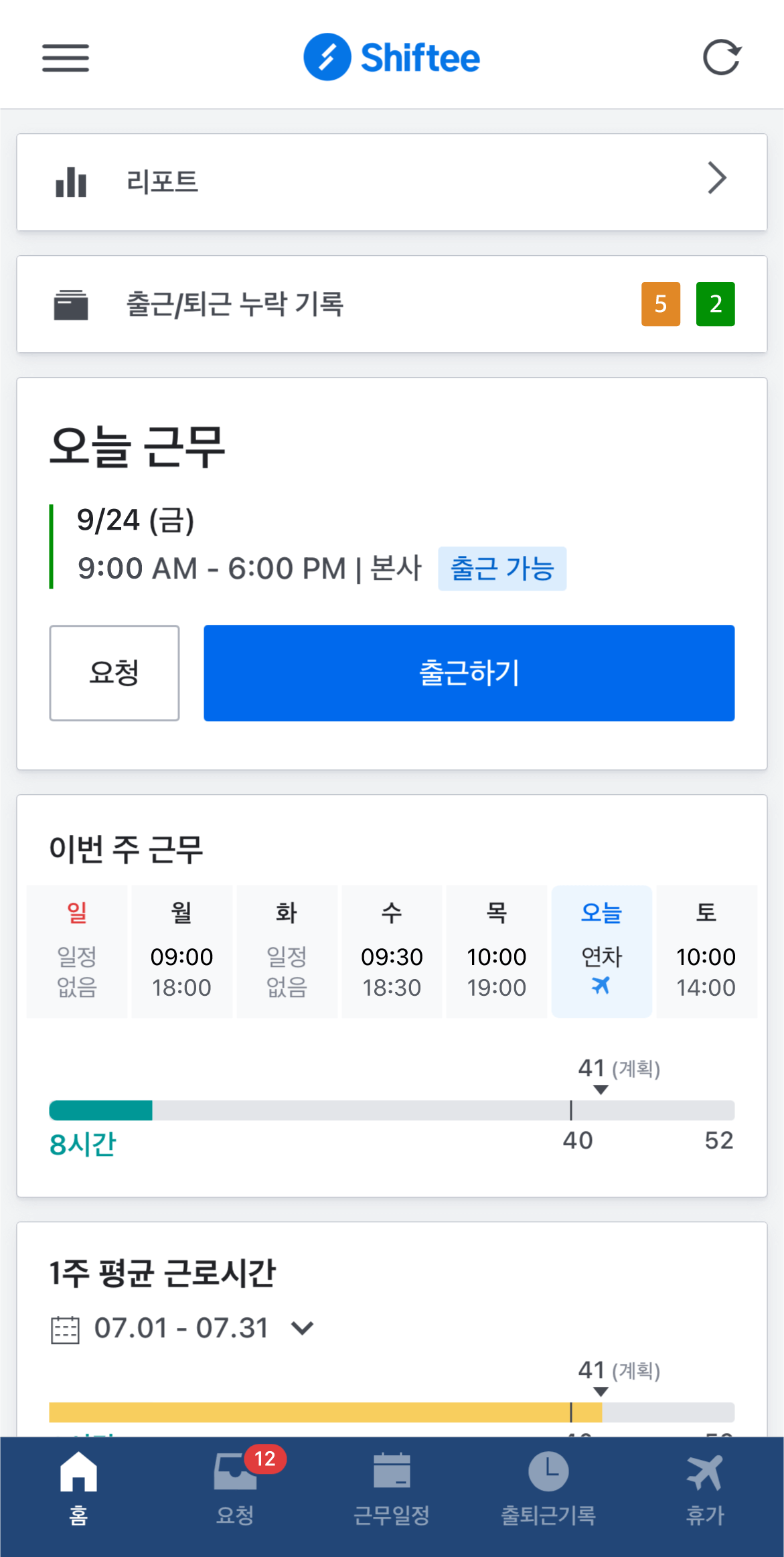Tap the white 요청 button
The width and height of the screenshot is (784, 1557).
(114, 673)
